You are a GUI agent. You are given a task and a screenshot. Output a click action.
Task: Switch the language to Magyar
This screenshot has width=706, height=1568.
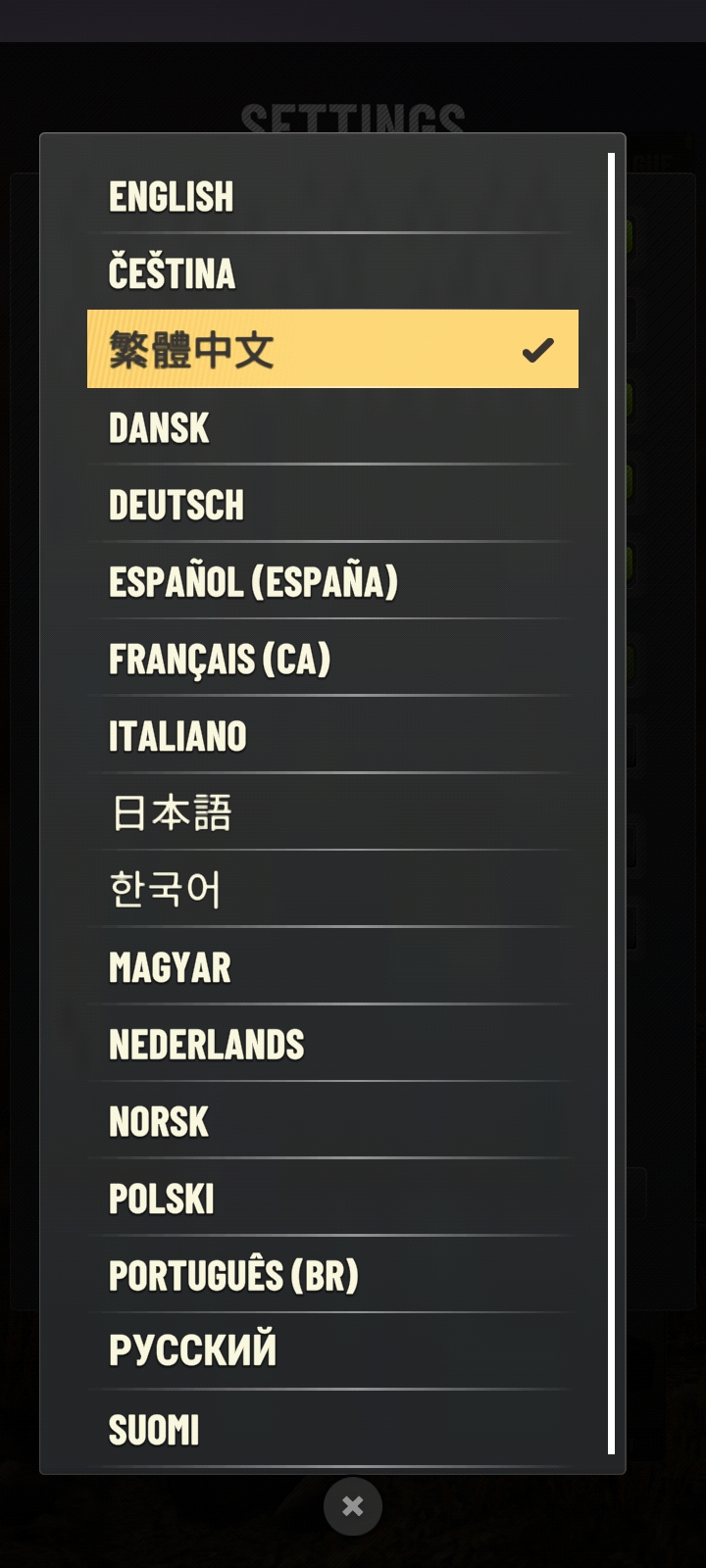click(x=332, y=967)
